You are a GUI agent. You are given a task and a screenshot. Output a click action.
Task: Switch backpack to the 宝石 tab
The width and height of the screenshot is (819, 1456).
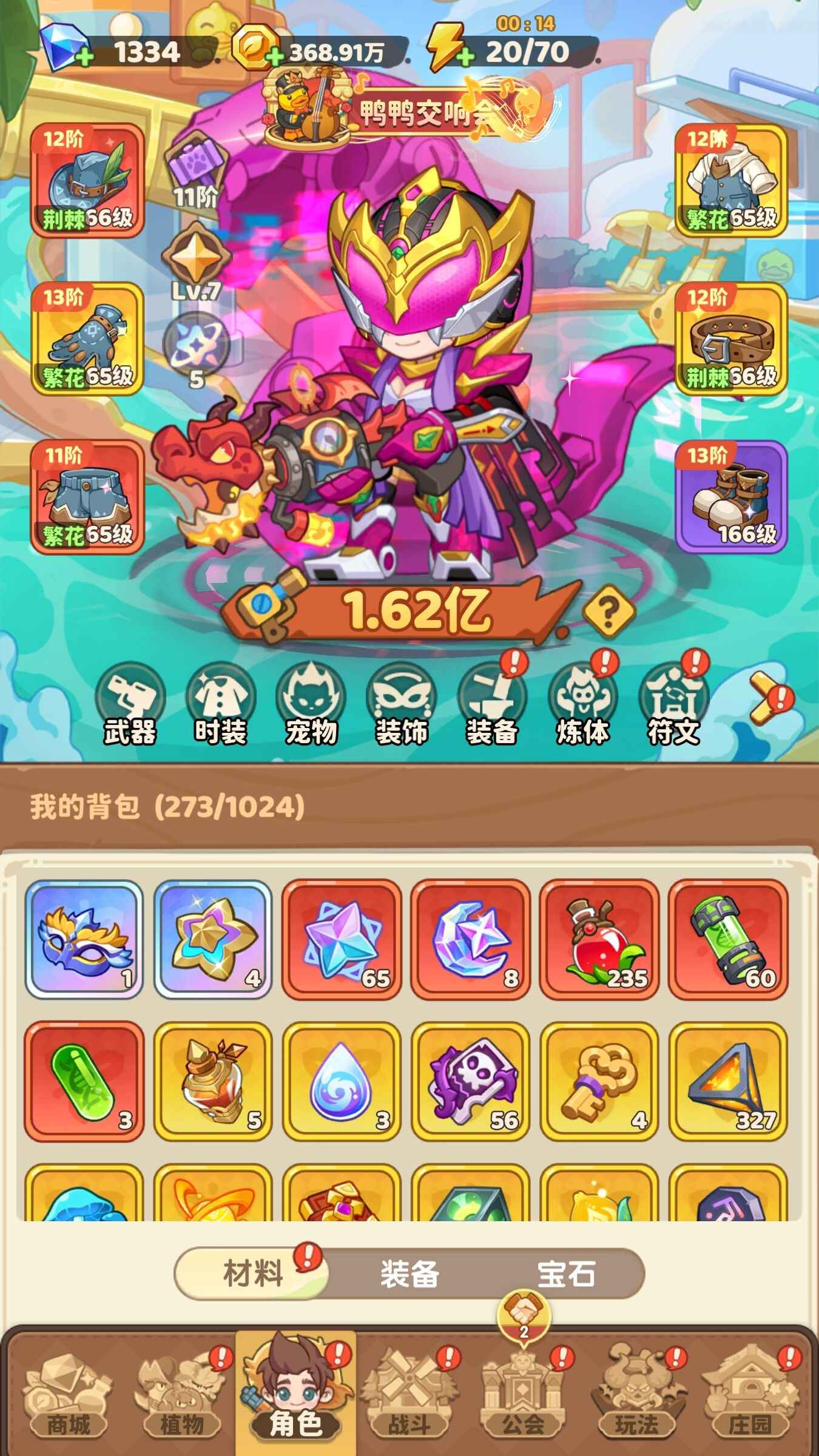[x=566, y=1273]
